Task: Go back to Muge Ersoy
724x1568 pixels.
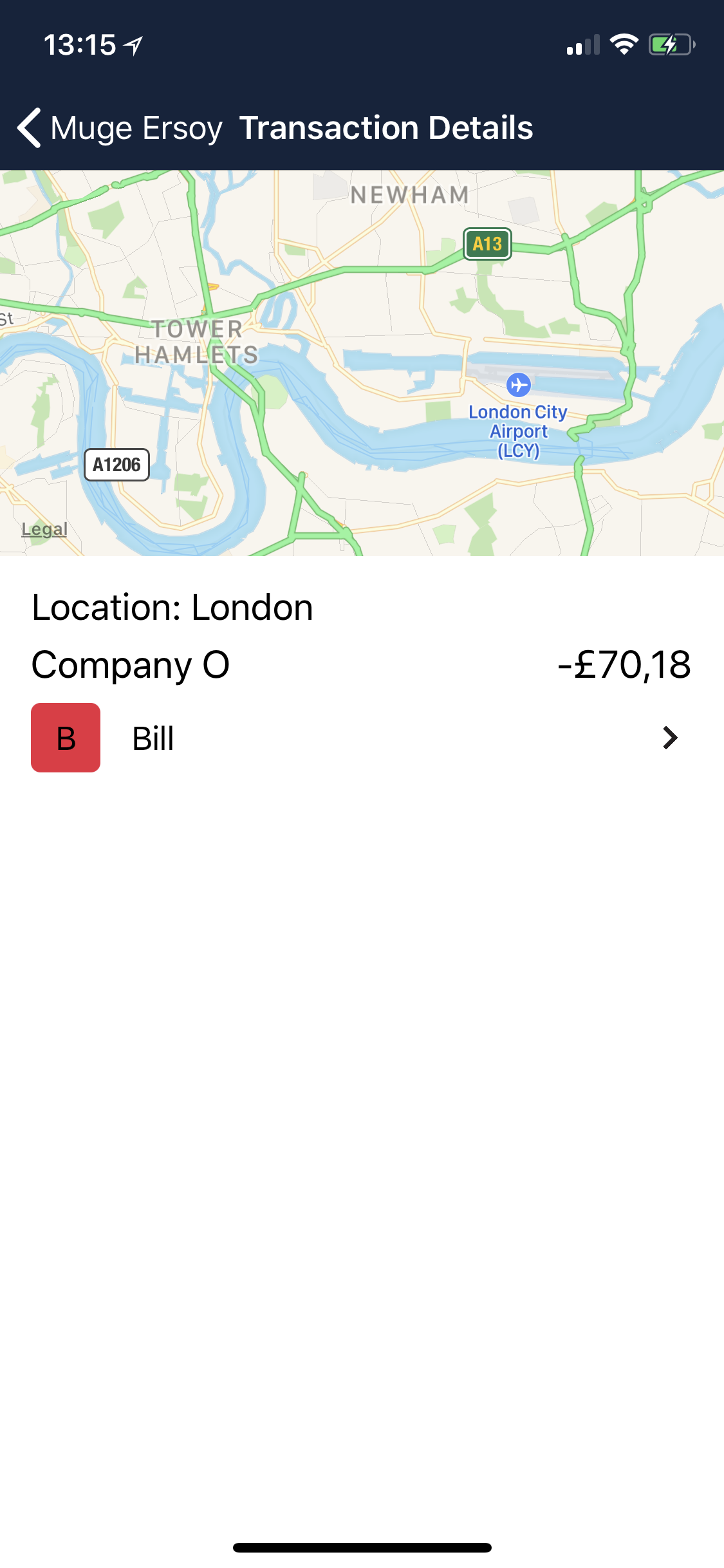Action: click(x=119, y=127)
